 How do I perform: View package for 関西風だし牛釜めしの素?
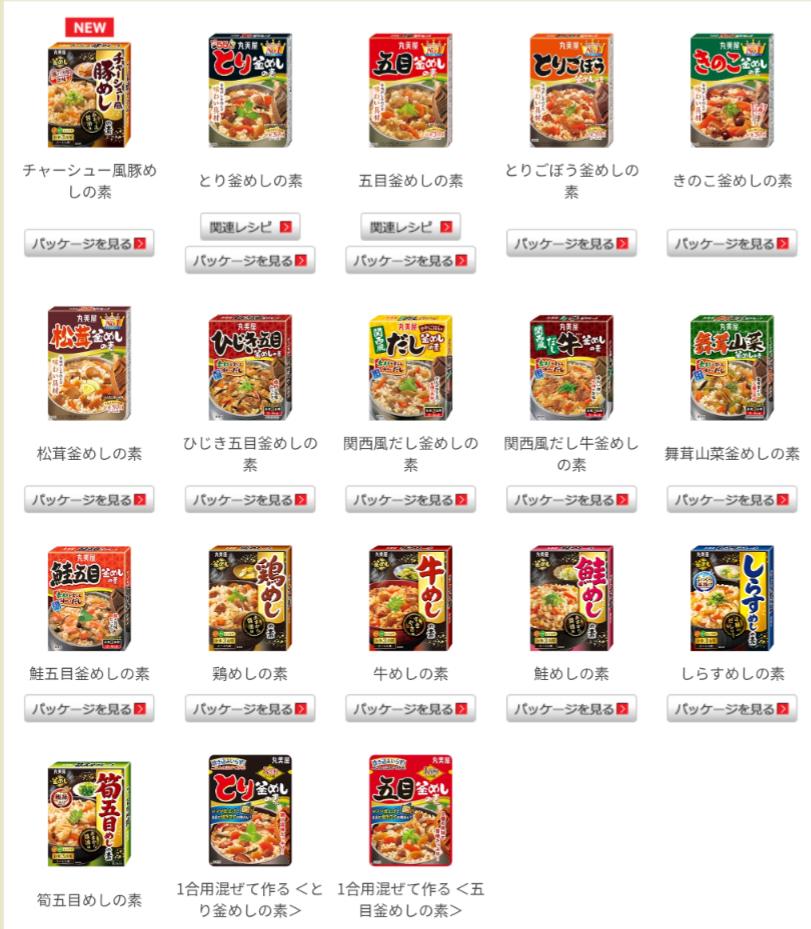click(x=571, y=499)
